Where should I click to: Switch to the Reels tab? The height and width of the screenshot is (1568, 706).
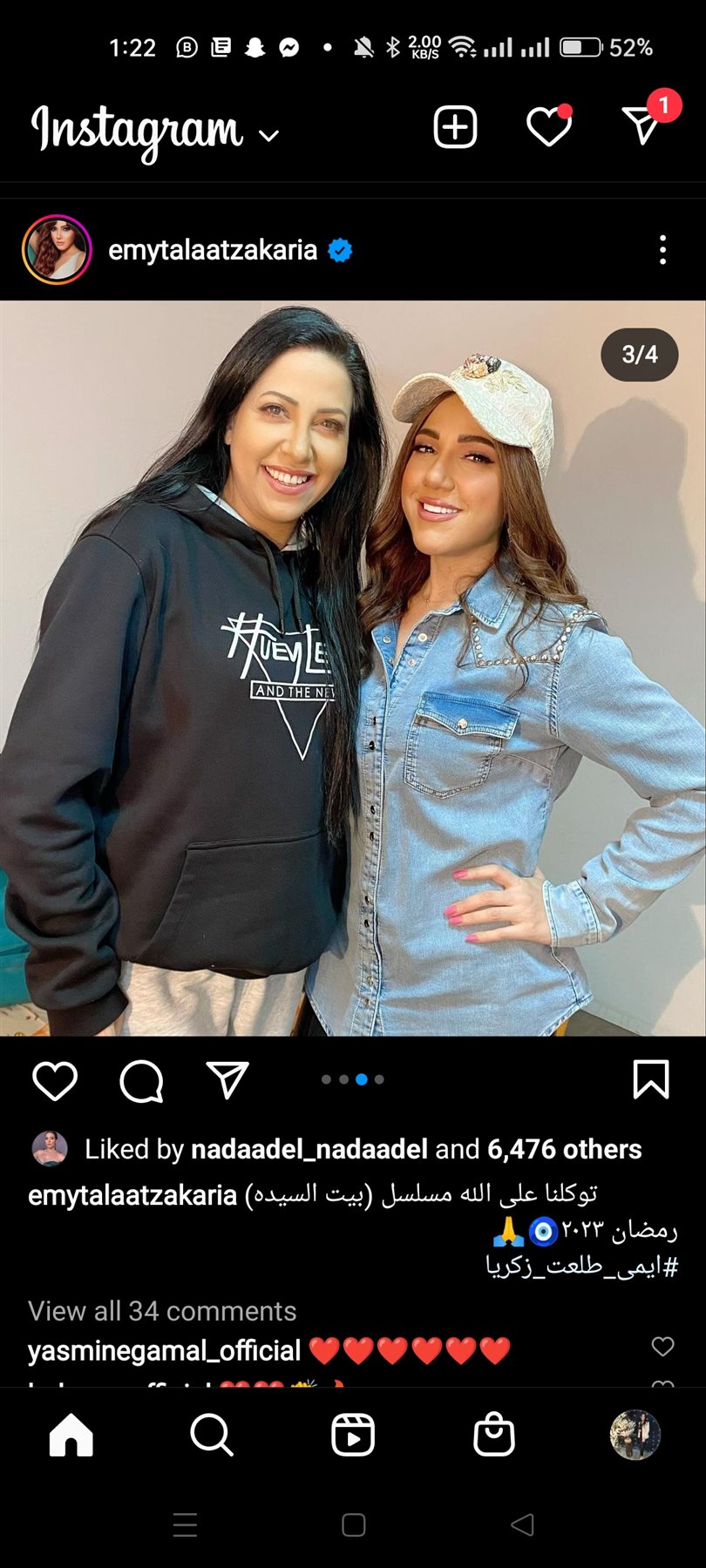pyautogui.click(x=353, y=1435)
